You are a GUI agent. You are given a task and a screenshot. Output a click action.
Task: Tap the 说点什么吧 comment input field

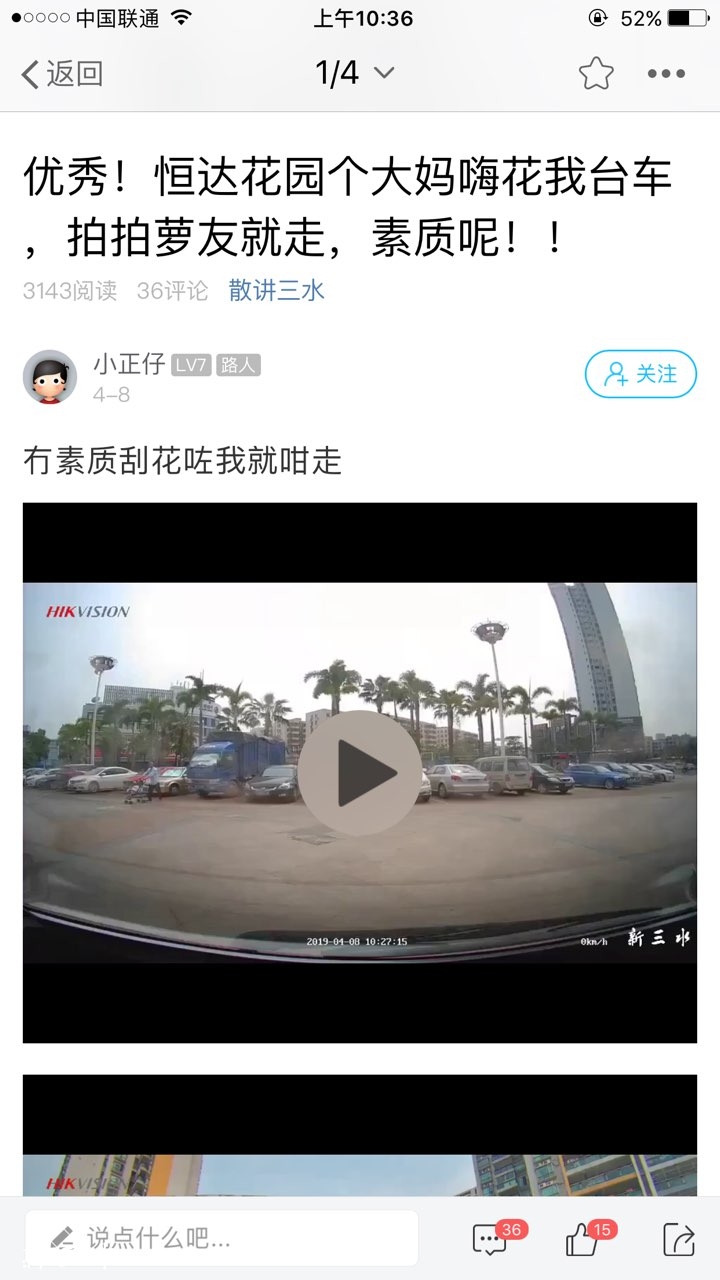pos(222,1239)
